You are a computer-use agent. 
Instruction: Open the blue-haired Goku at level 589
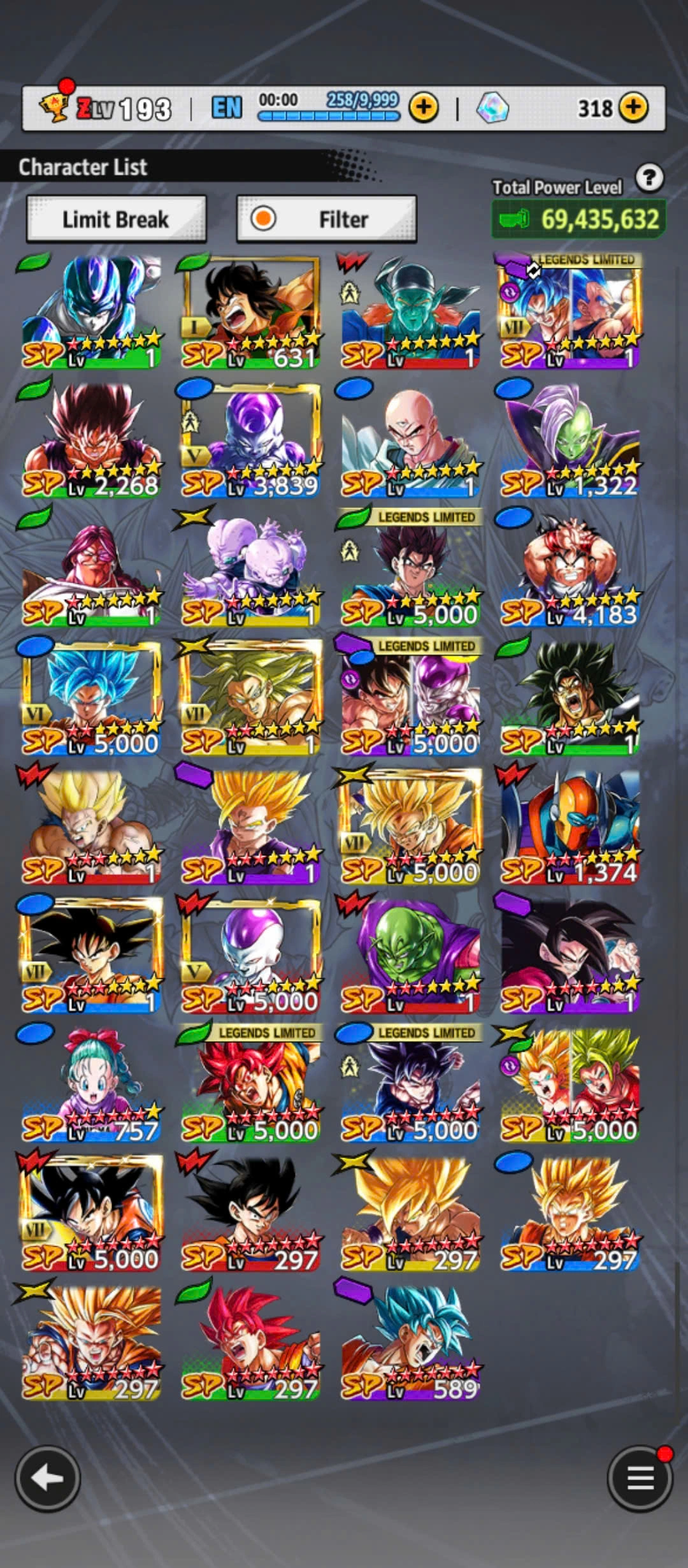point(410,1342)
